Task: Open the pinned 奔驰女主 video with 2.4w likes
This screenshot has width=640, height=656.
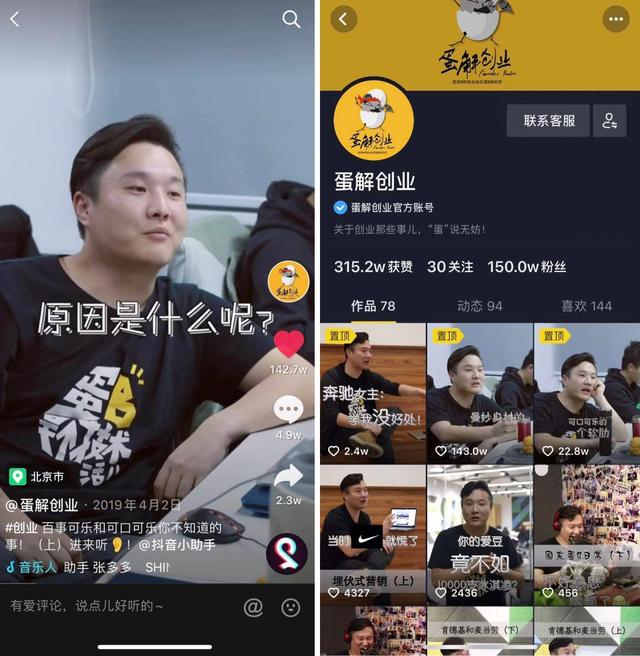Action: (372, 392)
